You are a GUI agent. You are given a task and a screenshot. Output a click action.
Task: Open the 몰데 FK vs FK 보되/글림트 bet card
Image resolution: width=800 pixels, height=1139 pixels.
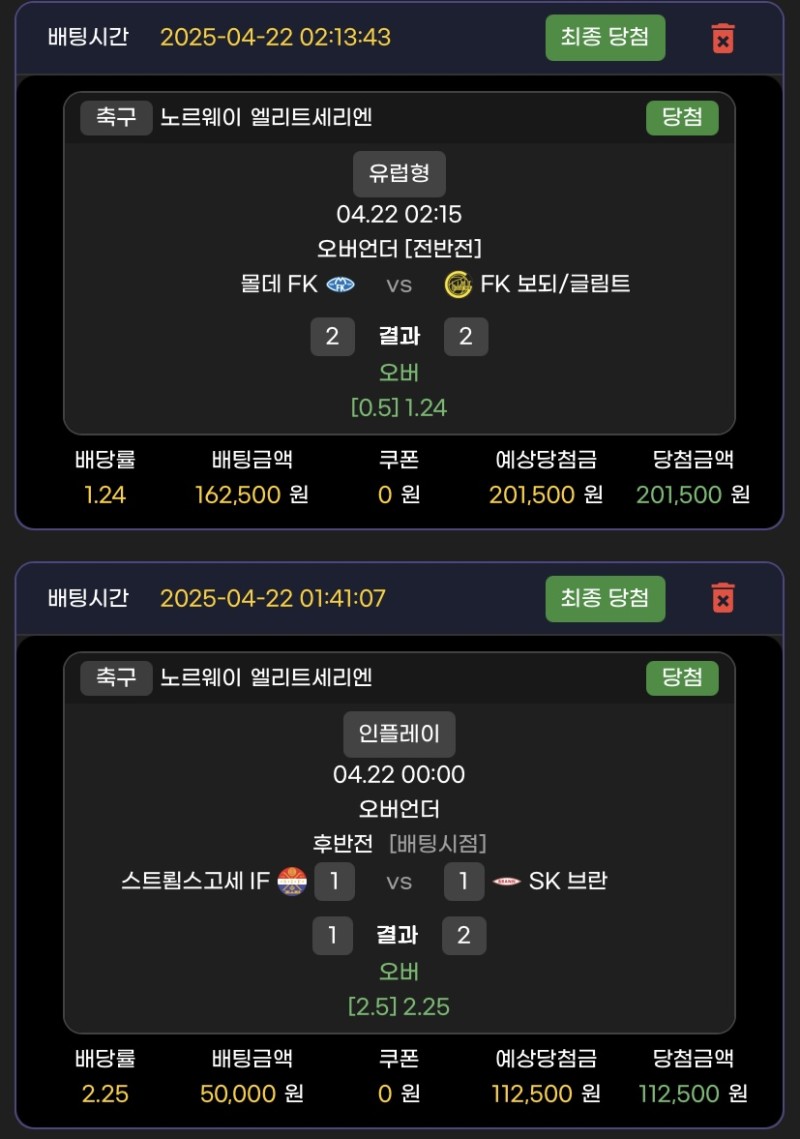click(x=399, y=284)
